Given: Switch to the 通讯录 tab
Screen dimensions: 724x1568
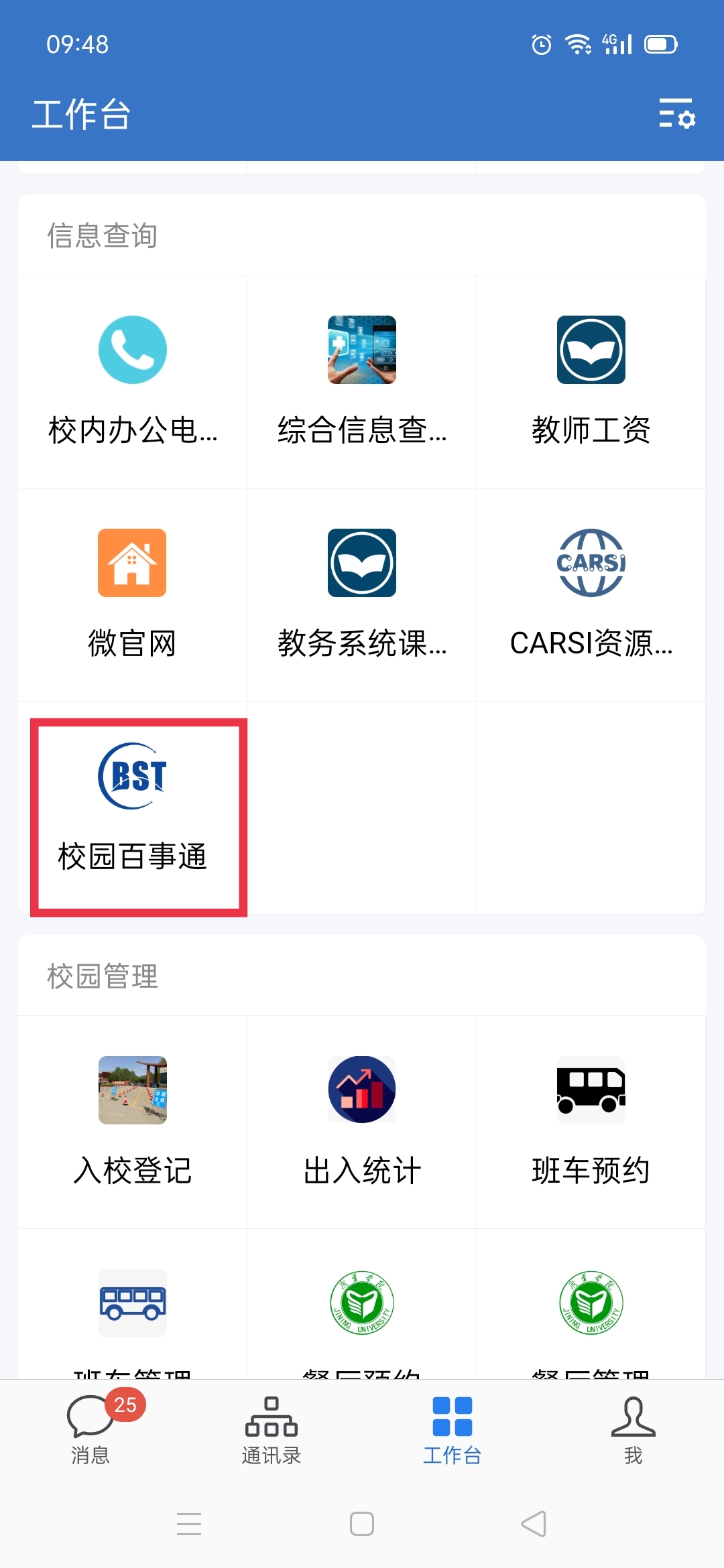Looking at the screenshot, I should [271, 1431].
